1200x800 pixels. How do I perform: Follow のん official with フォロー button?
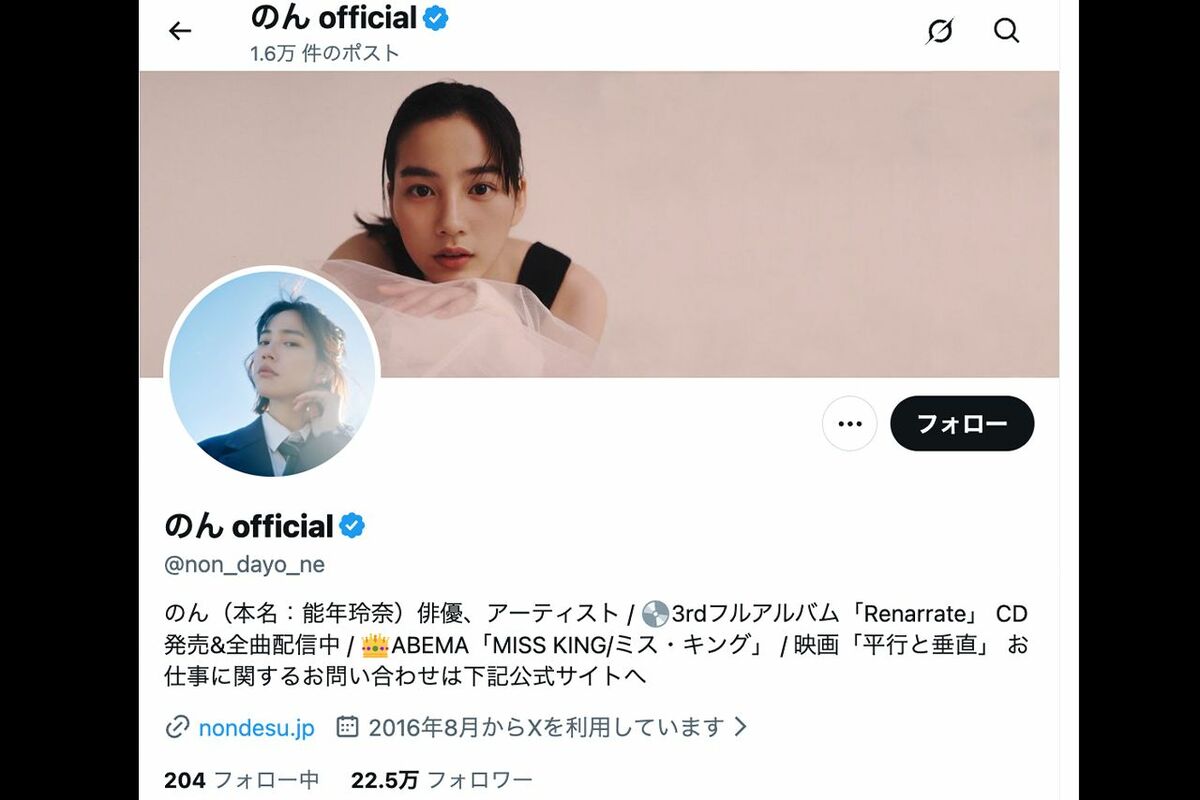click(962, 424)
